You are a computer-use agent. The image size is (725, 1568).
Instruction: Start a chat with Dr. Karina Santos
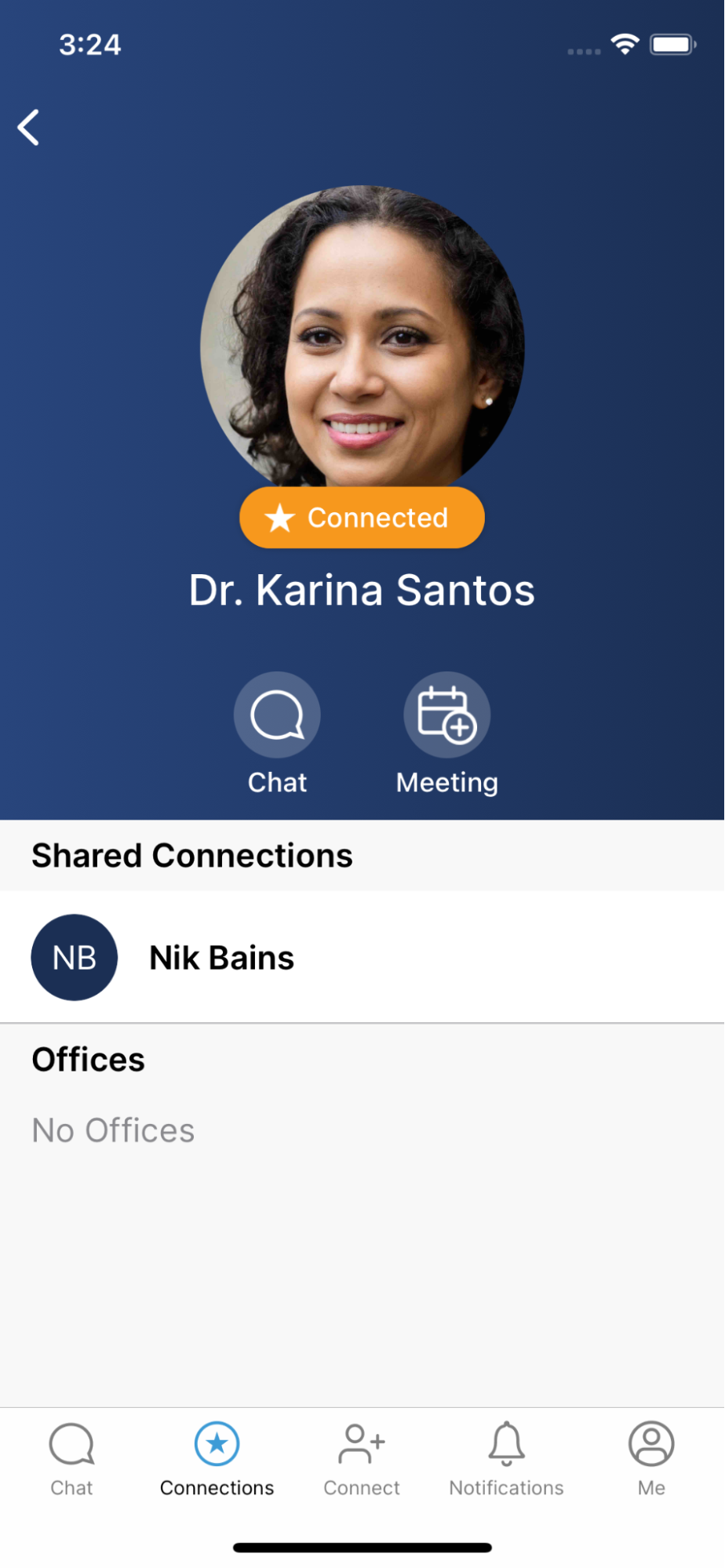[277, 715]
